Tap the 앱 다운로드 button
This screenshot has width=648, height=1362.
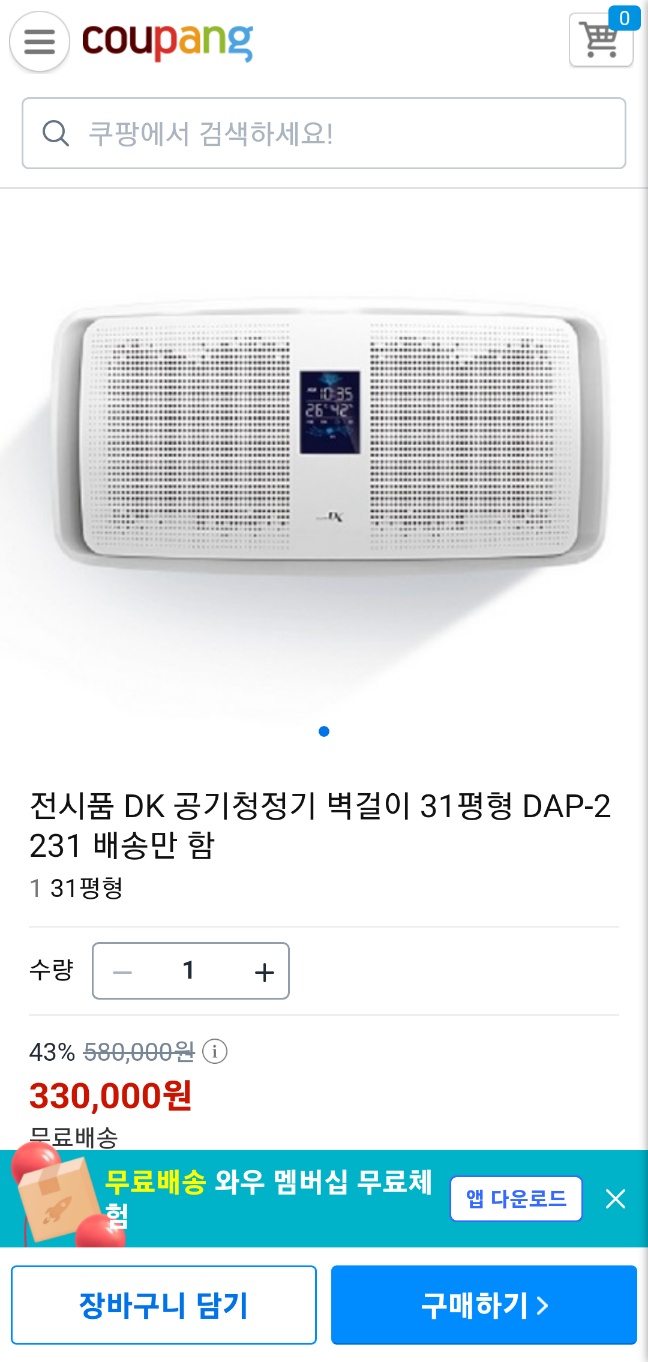pyautogui.click(x=516, y=1198)
